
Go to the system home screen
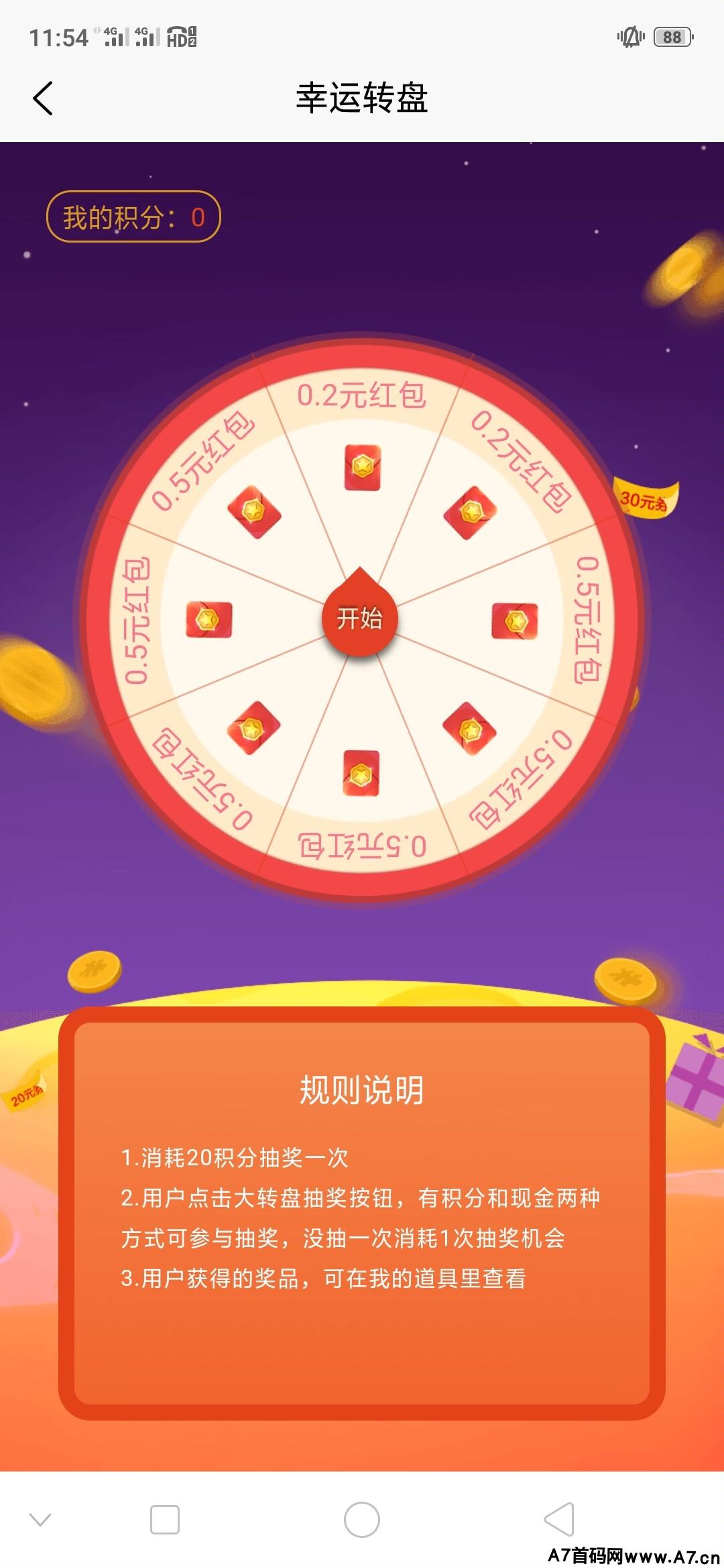362,1519
